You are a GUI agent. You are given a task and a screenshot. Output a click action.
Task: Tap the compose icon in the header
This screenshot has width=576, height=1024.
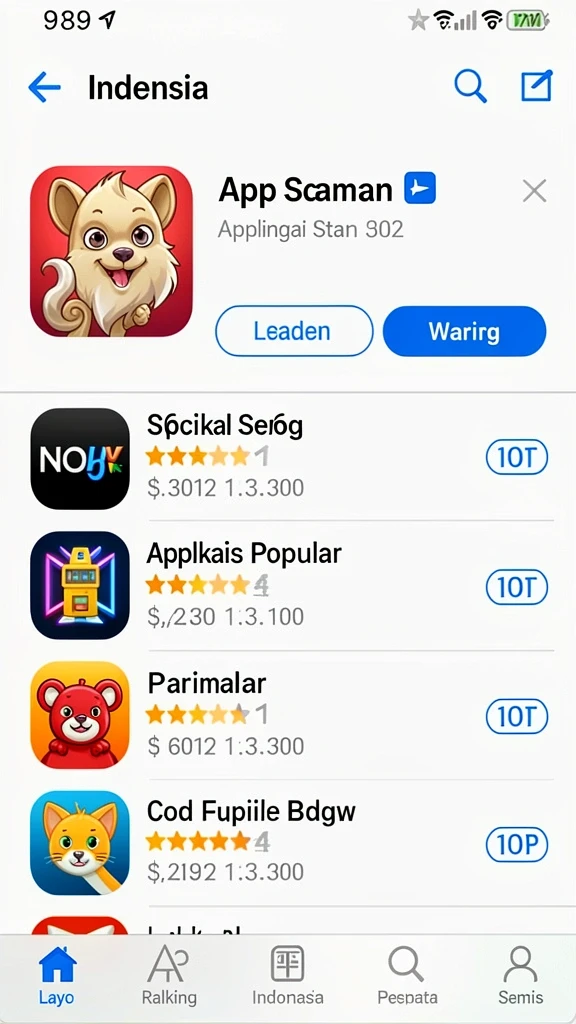point(537,86)
